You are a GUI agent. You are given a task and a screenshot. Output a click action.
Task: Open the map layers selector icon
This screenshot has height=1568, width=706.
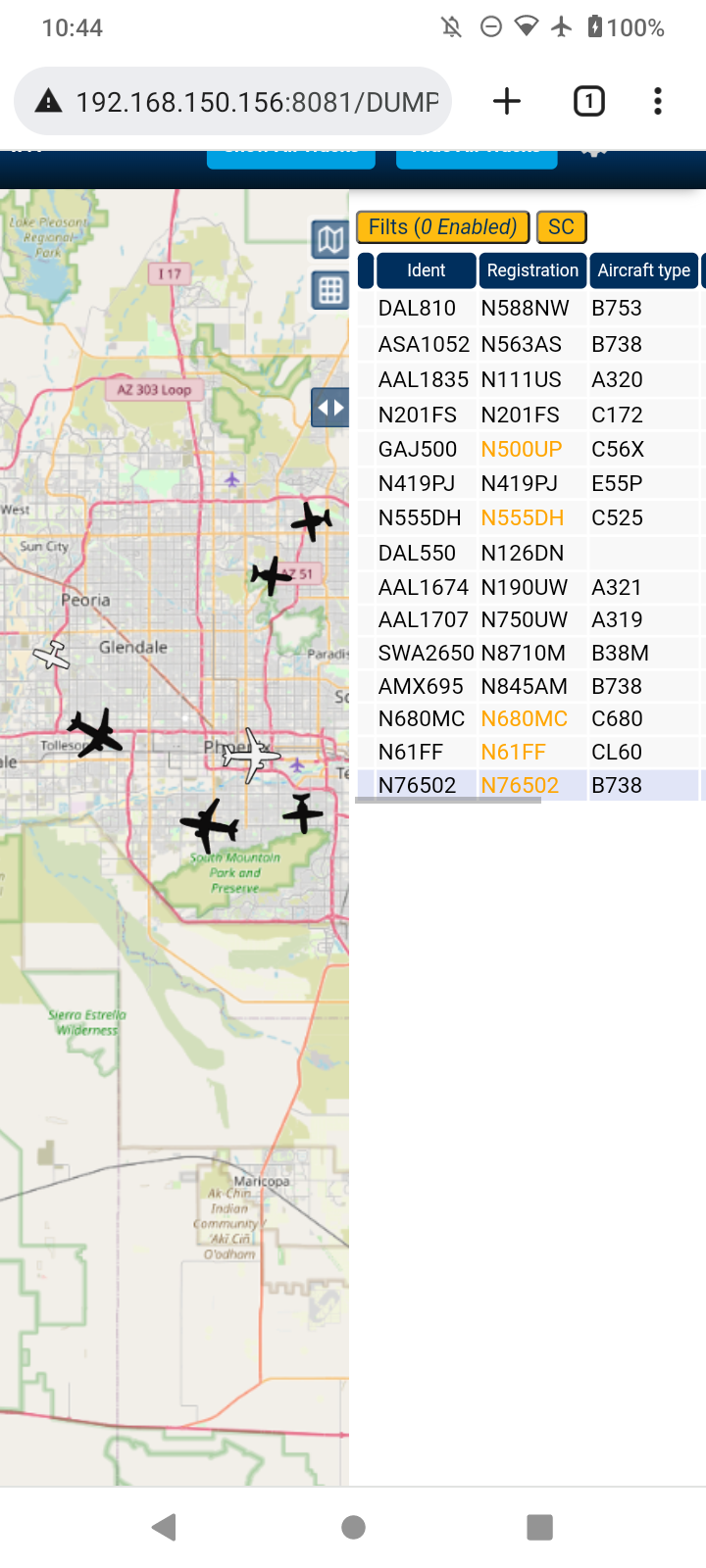coord(330,239)
